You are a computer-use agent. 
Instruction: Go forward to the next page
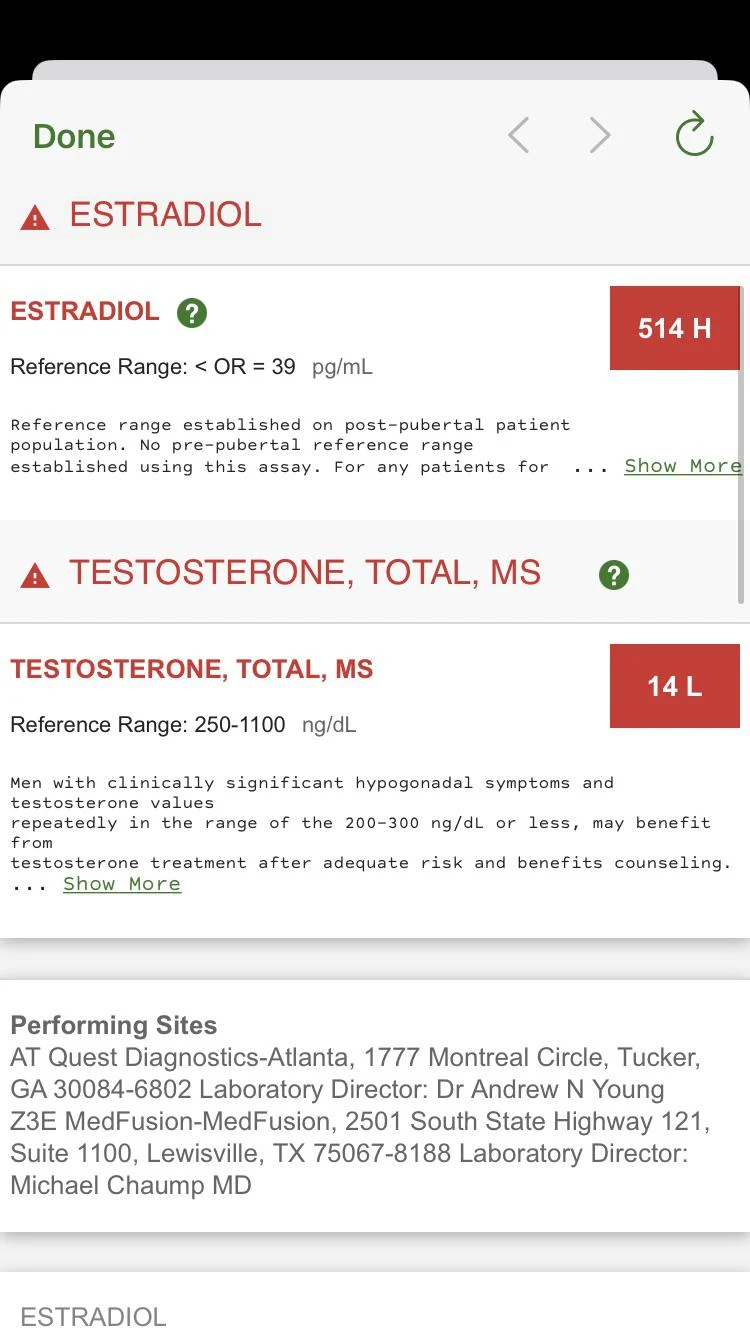(x=600, y=135)
